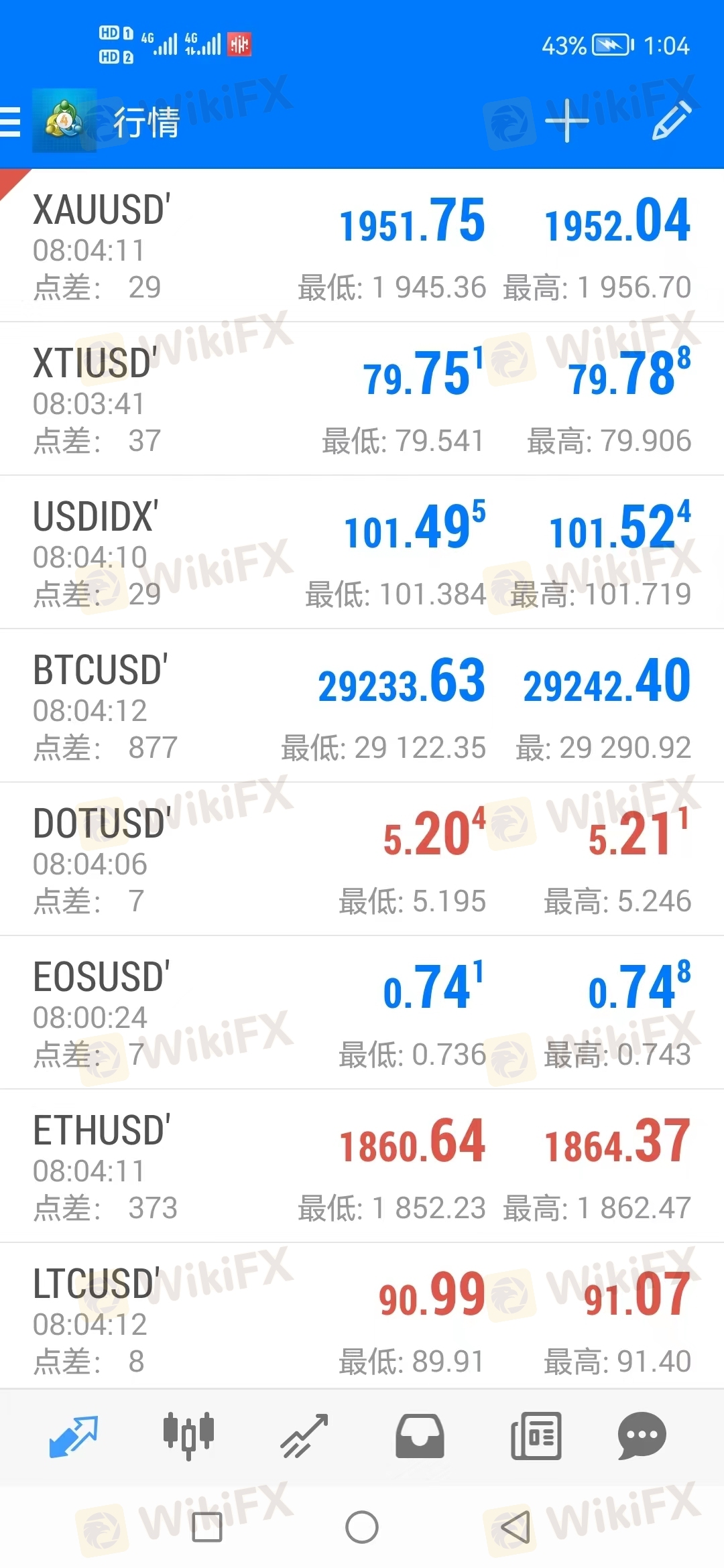Edit the quotes list with pencil icon
Viewport: 724px width, 1568px height.
coord(672,121)
